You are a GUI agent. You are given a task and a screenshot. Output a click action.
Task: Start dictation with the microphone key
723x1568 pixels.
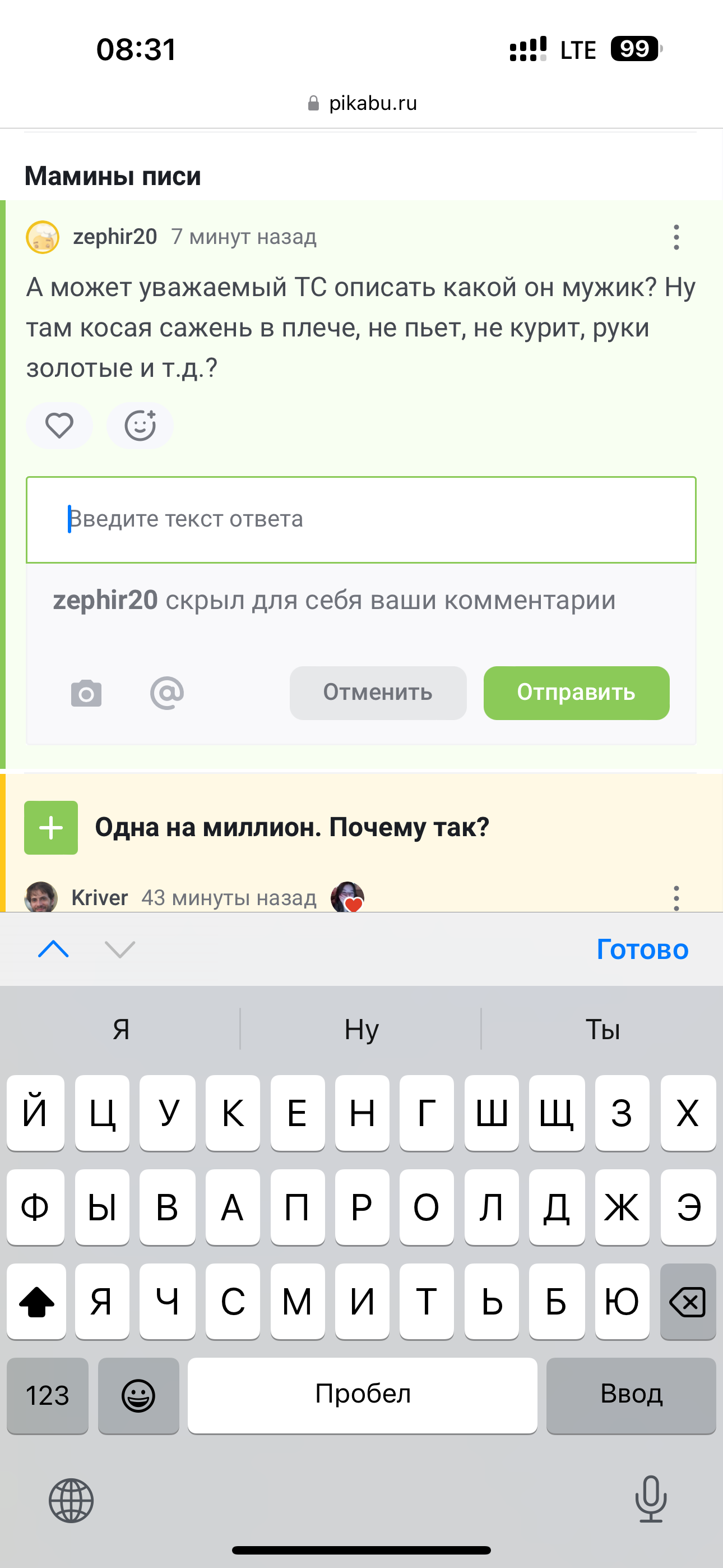point(651,1499)
